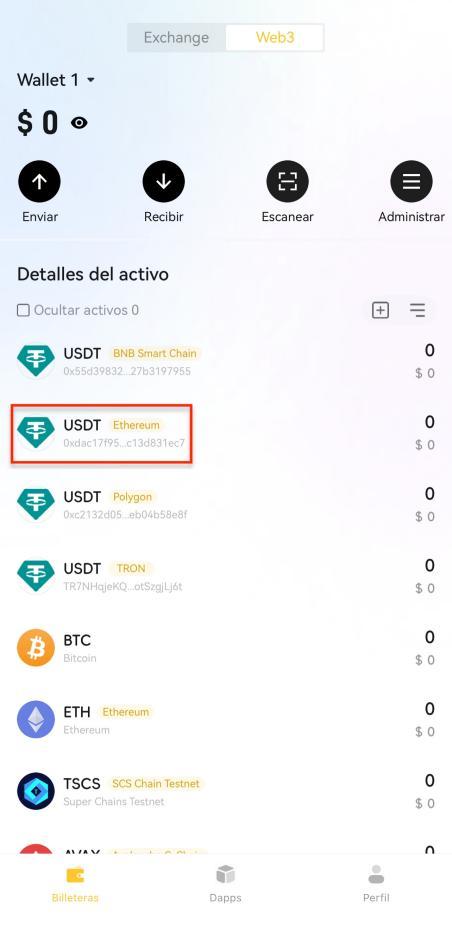Tap the Enviar button

click(40, 192)
